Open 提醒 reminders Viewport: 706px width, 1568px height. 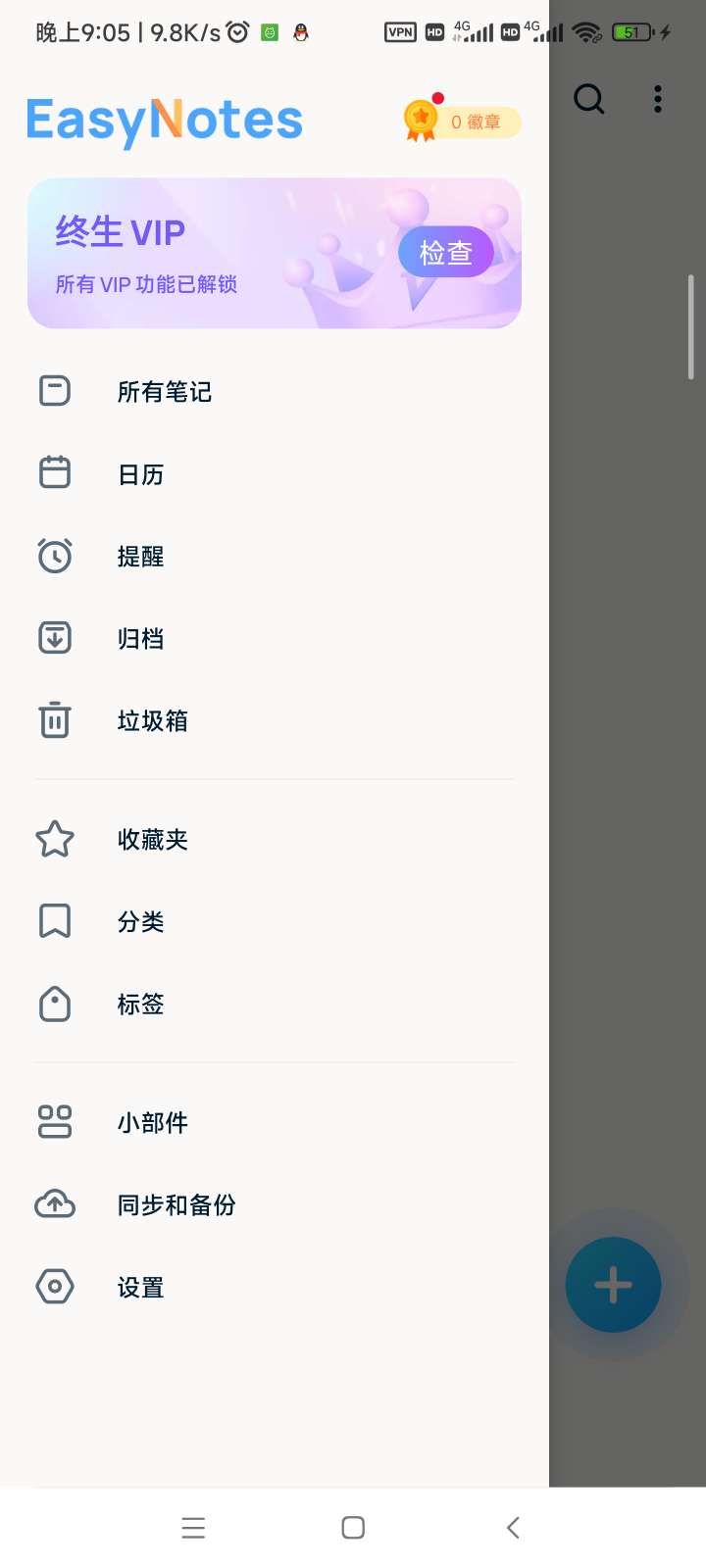coord(141,557)
